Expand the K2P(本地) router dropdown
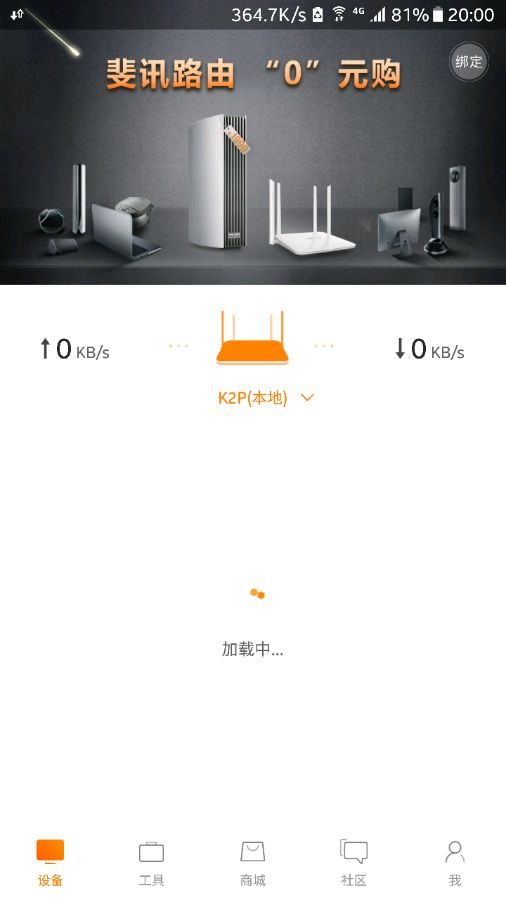This screenshot has height=900, width=506. click(x=266, y=397)
